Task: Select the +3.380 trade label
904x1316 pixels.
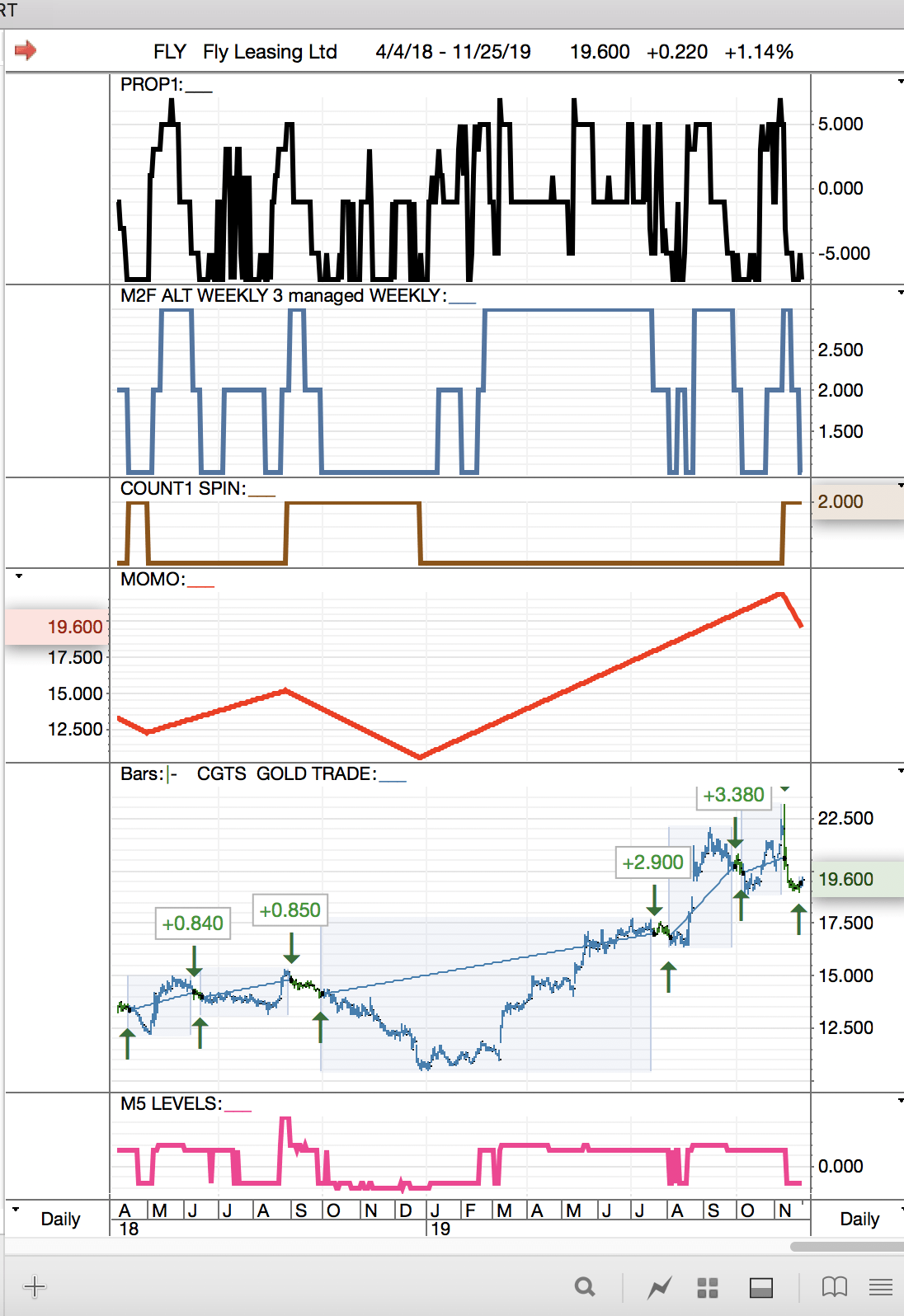Action: (x=733, y=795)
